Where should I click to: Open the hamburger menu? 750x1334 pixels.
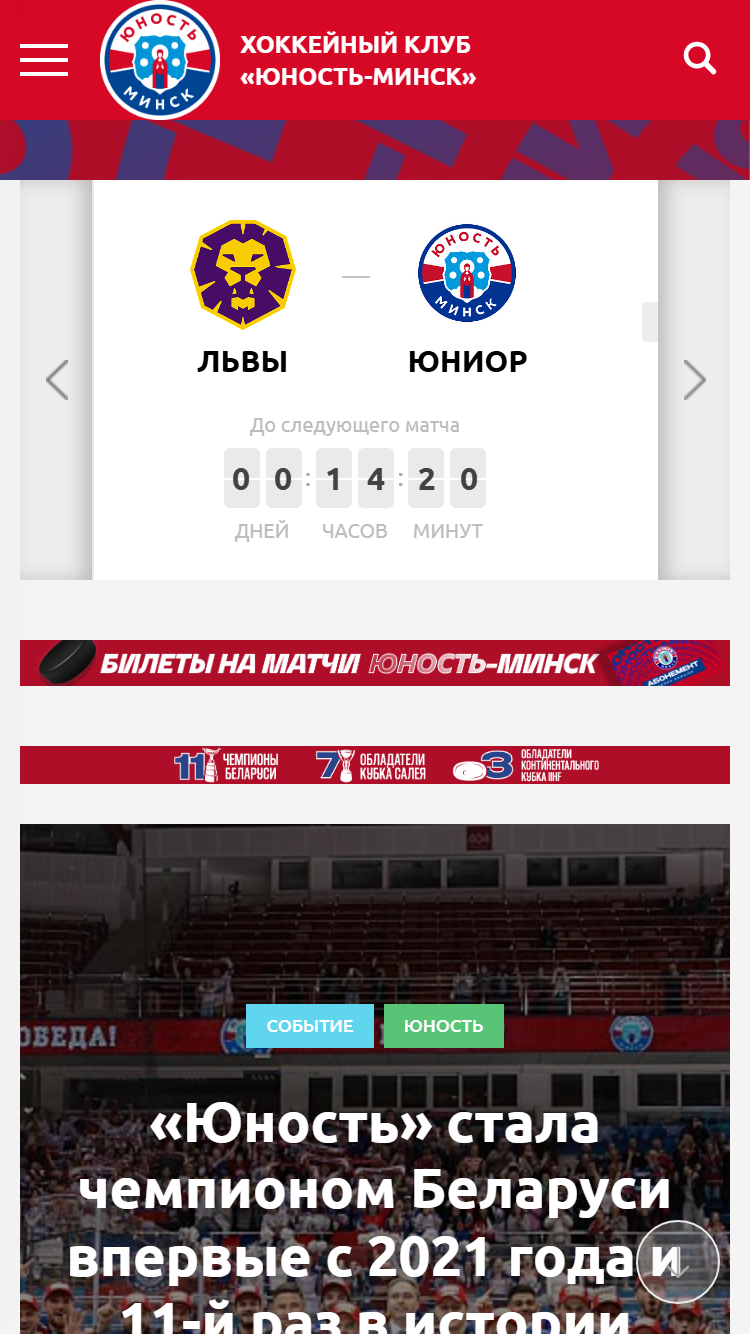click(44, 60)
